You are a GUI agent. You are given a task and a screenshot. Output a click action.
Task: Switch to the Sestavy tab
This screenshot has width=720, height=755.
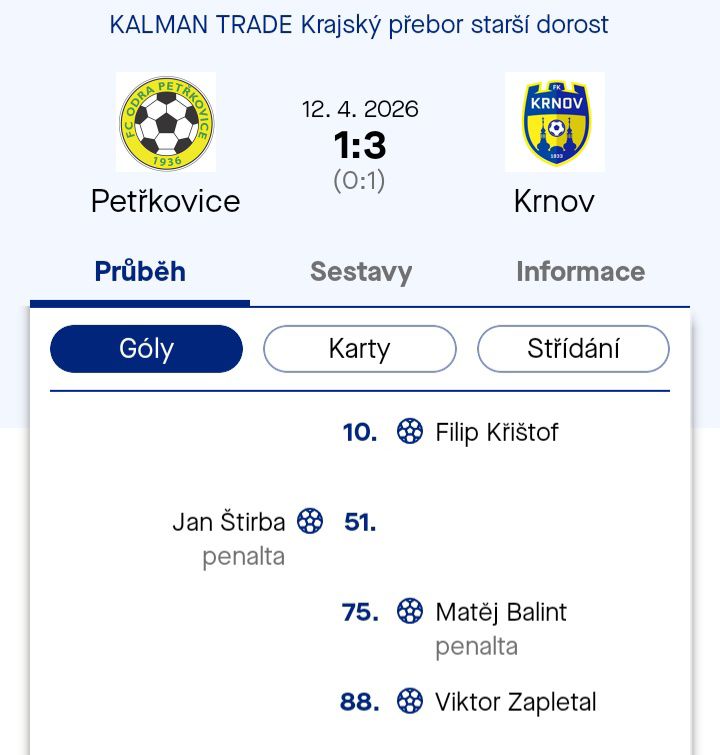[360, 272]
